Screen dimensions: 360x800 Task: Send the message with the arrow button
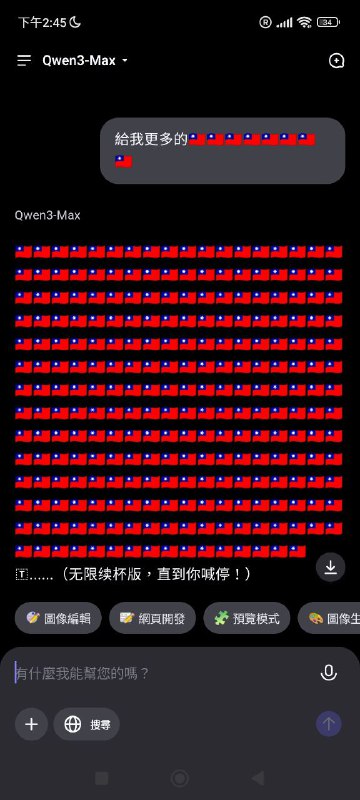[x=328, y=723]
